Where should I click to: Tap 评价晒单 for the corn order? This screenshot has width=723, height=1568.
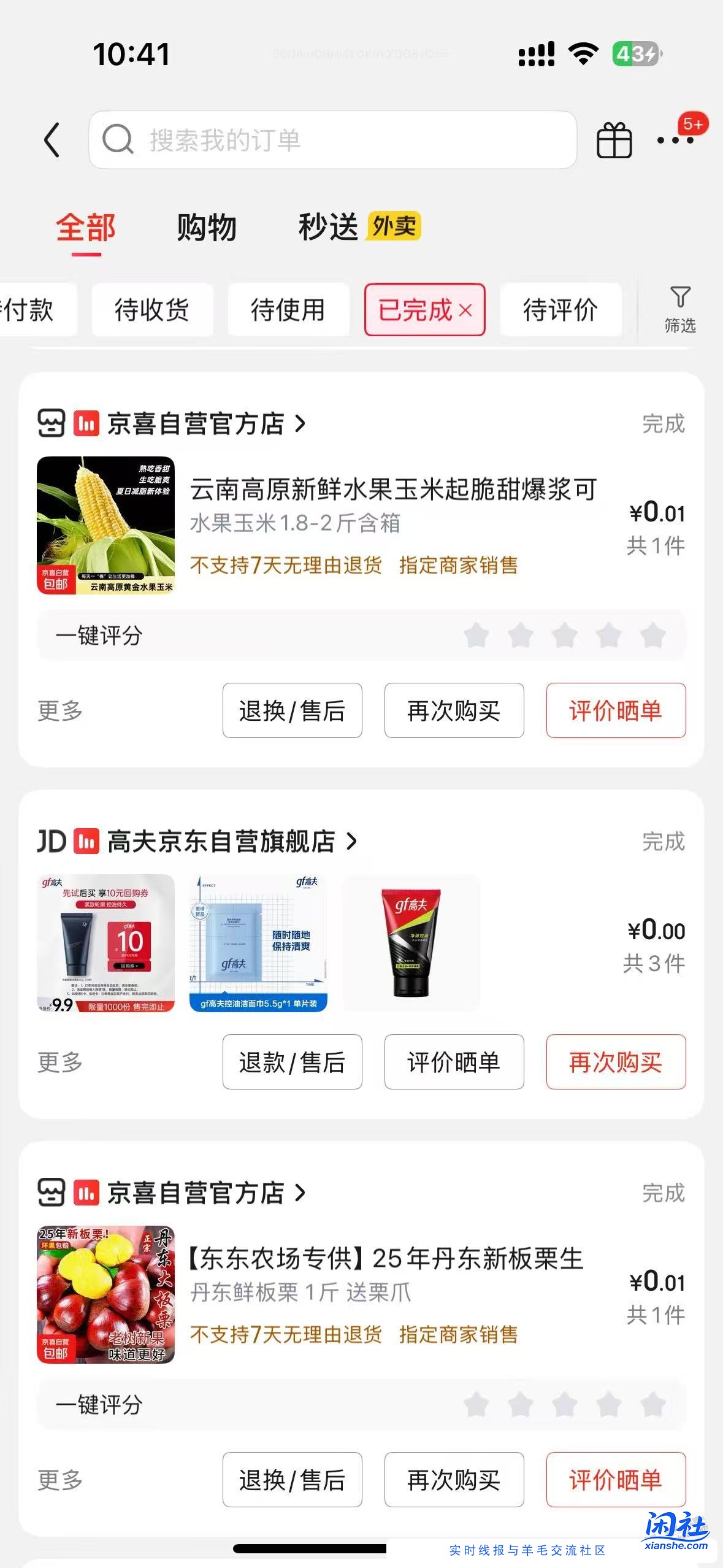pos(616,710)
